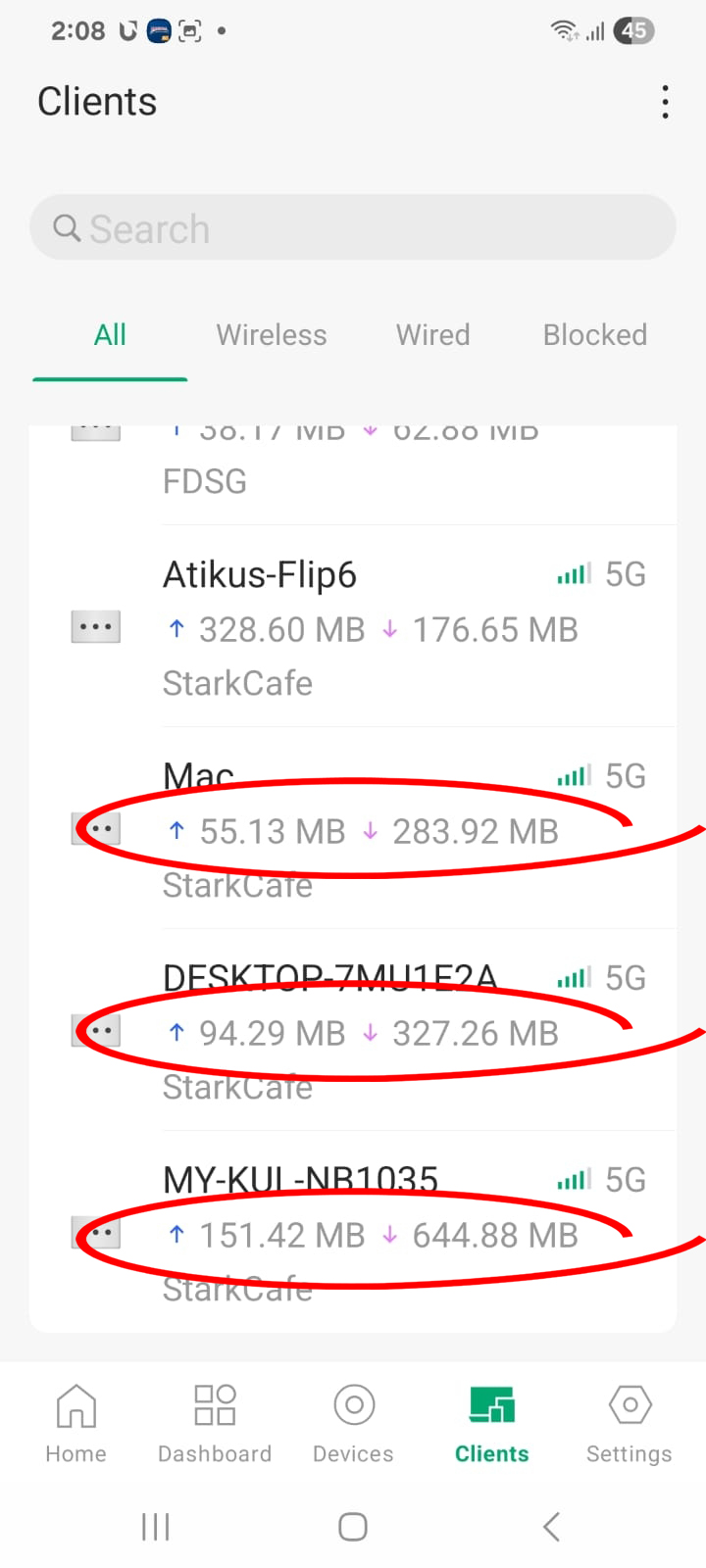The image size is (706, 1568).
Task: Tap the system back button
Action: 551,1526
